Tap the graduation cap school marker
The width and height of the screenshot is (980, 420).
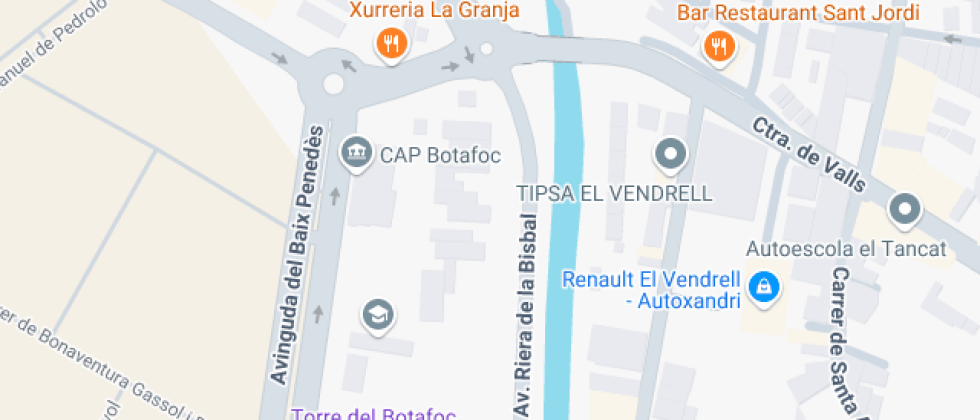[x=377, y=315]
